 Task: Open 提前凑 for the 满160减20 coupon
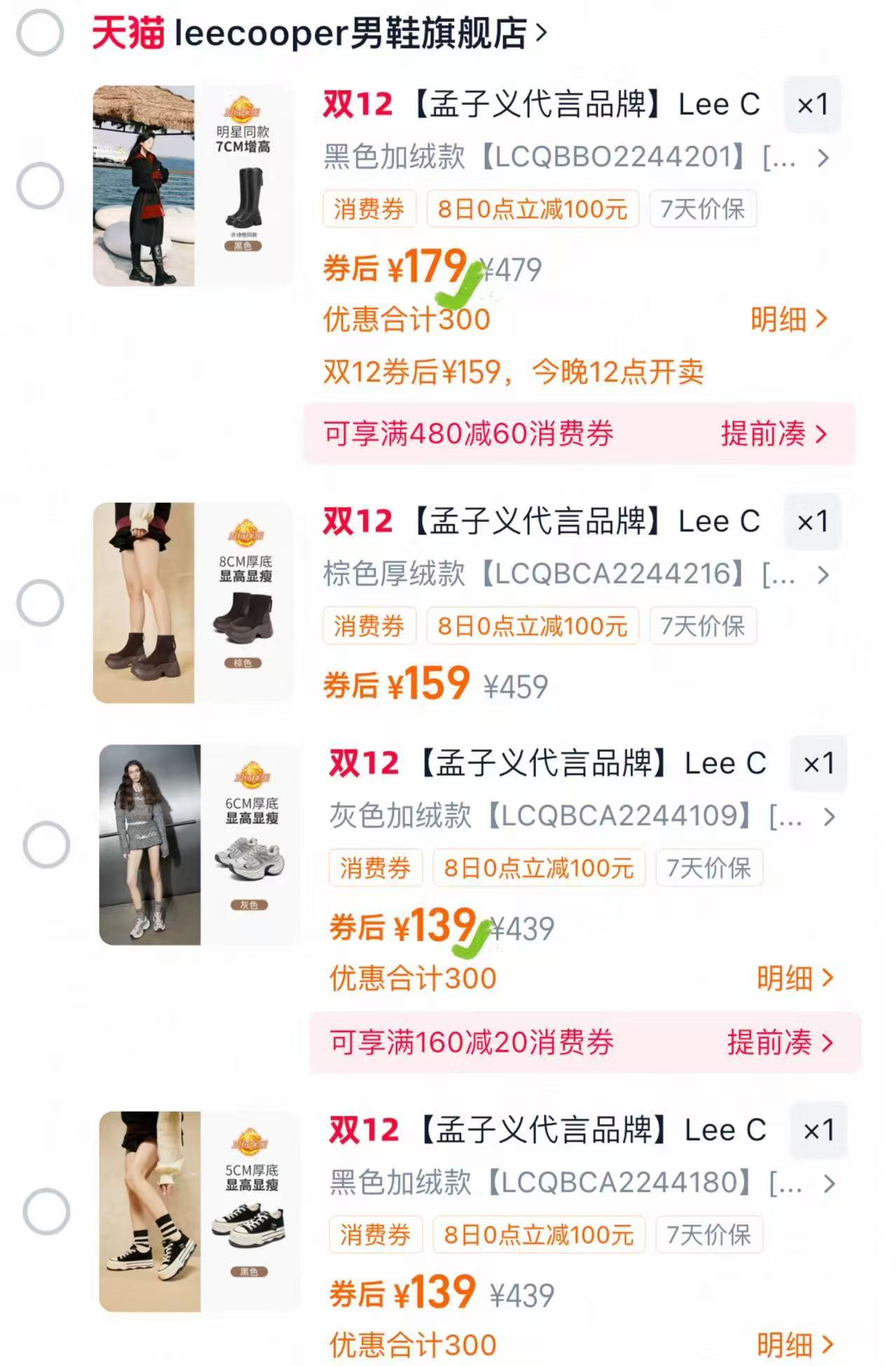(x=774, y=1044)
